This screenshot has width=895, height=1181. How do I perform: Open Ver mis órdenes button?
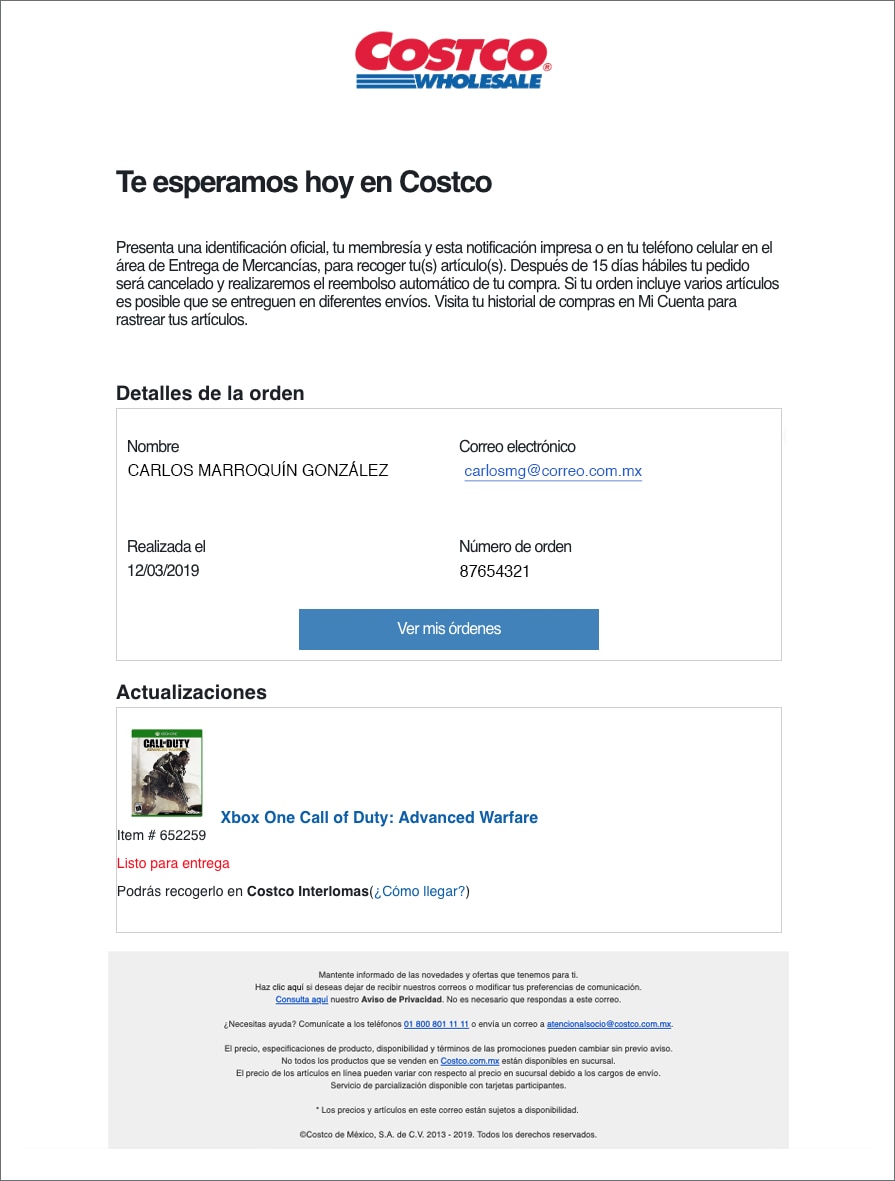(x=448, y=629)
